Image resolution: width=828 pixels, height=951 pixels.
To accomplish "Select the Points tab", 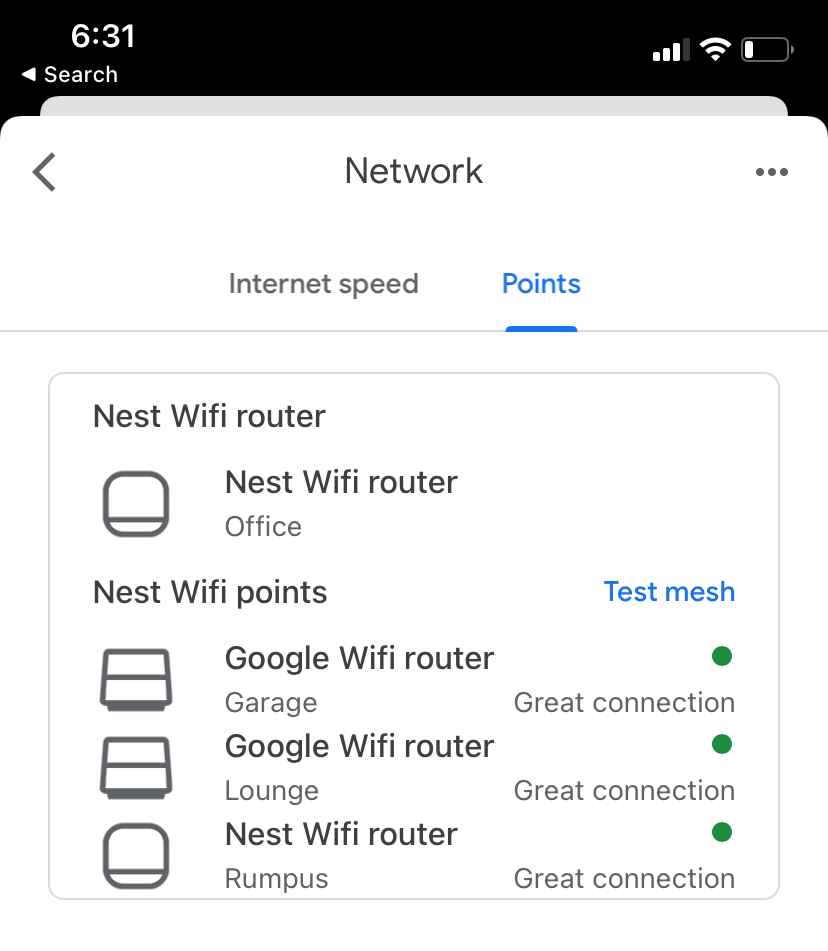I will tap(540, 284).
